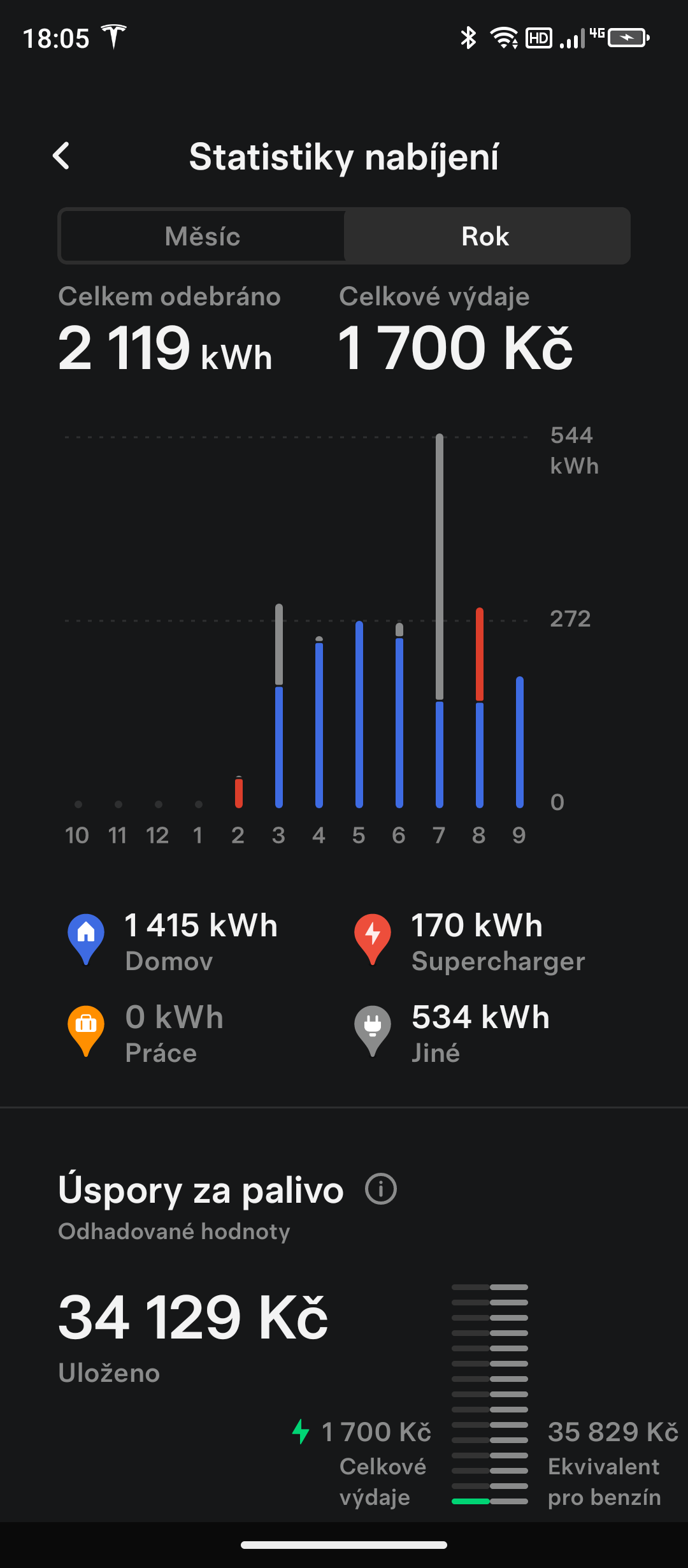Switch to the Měsíc tab

[x=203, y=236]
